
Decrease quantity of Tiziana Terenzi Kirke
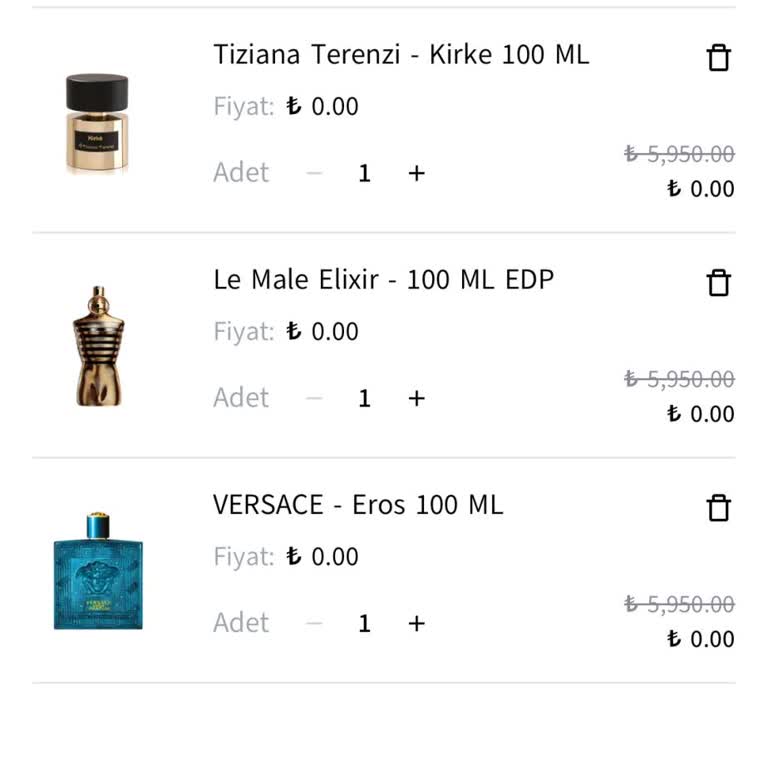click(x=315, y=173)
